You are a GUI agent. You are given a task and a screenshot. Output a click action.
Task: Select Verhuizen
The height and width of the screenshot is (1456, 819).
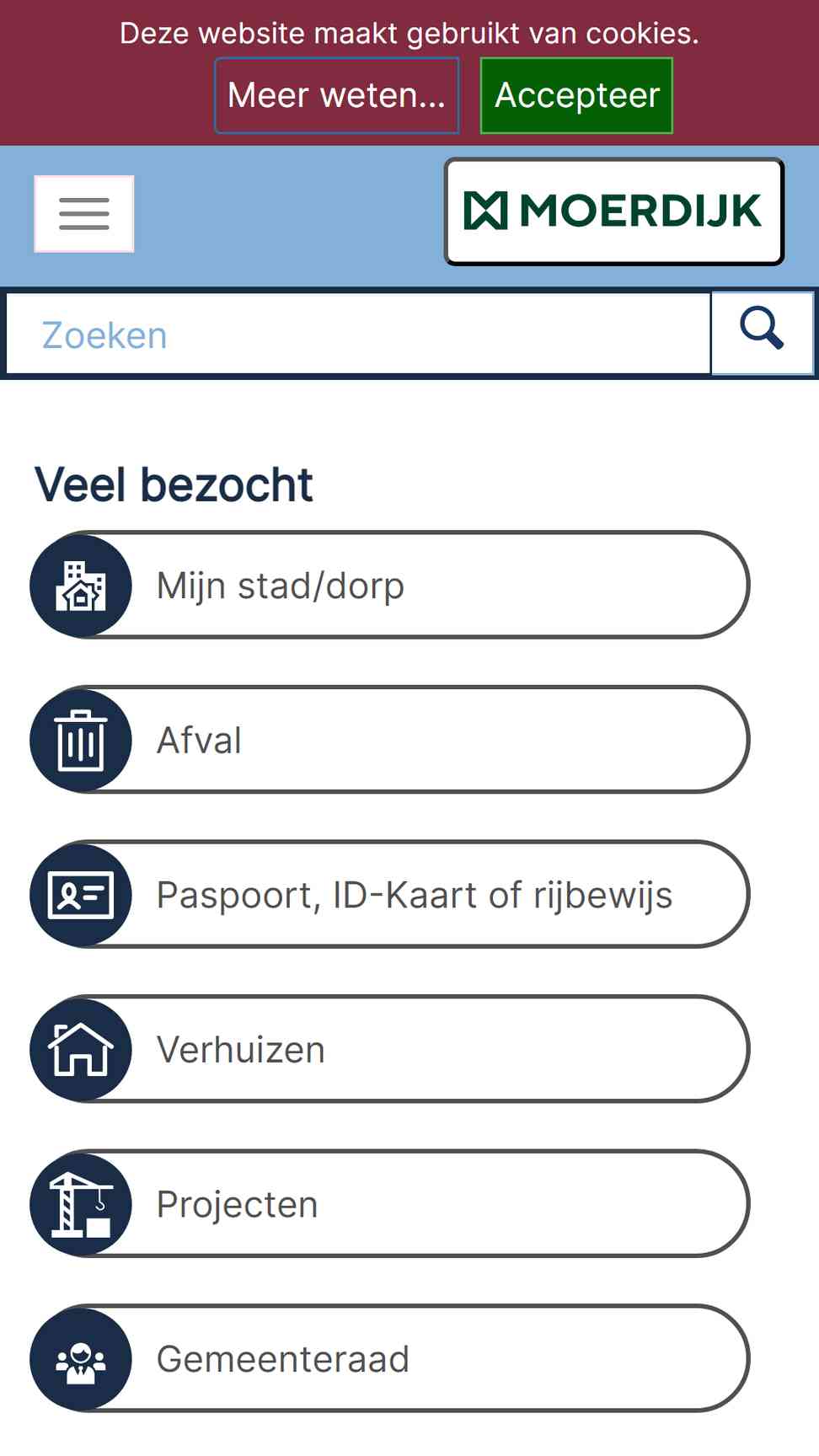[x=390, y=1049]
